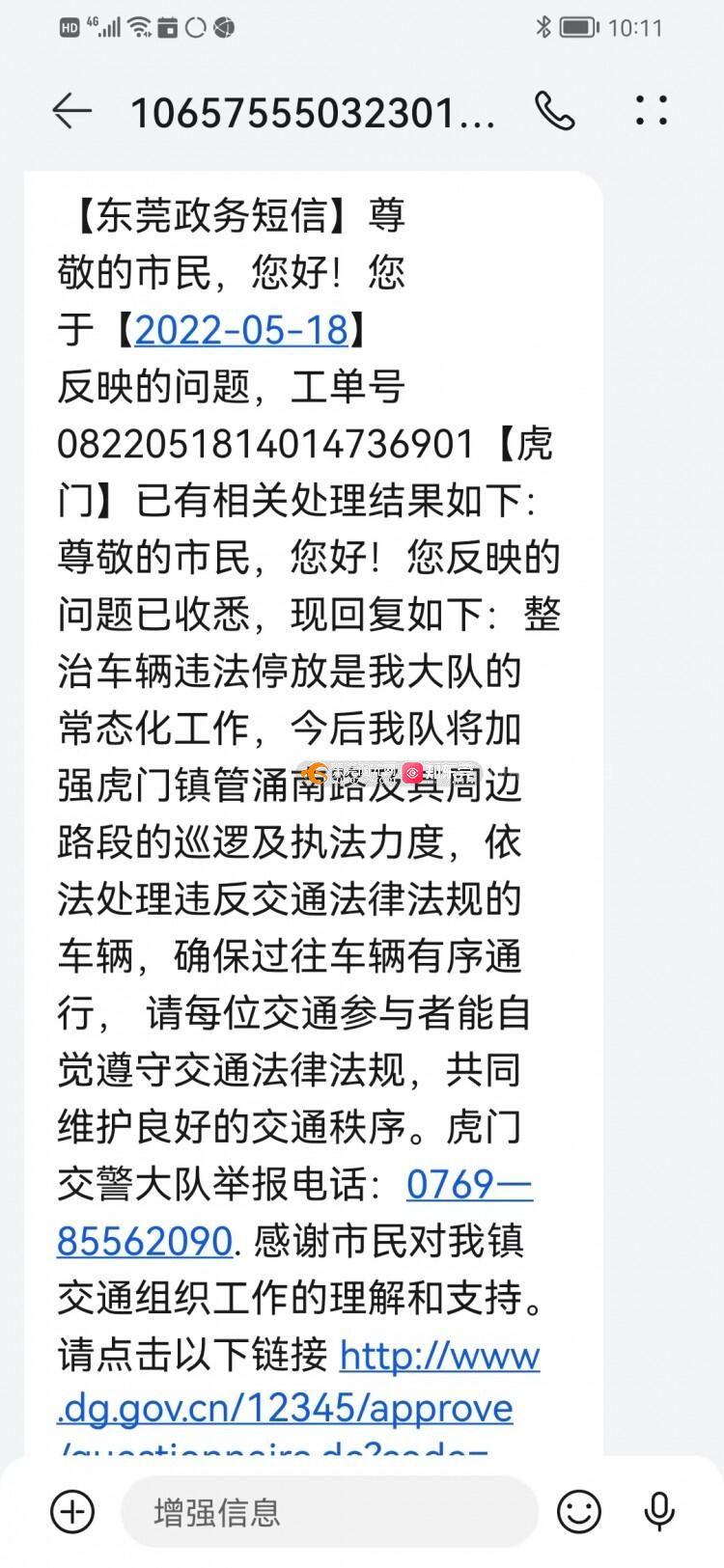Open the plus attachment menu
This screenshot has height=1568, width=724.
[73, 1510]
